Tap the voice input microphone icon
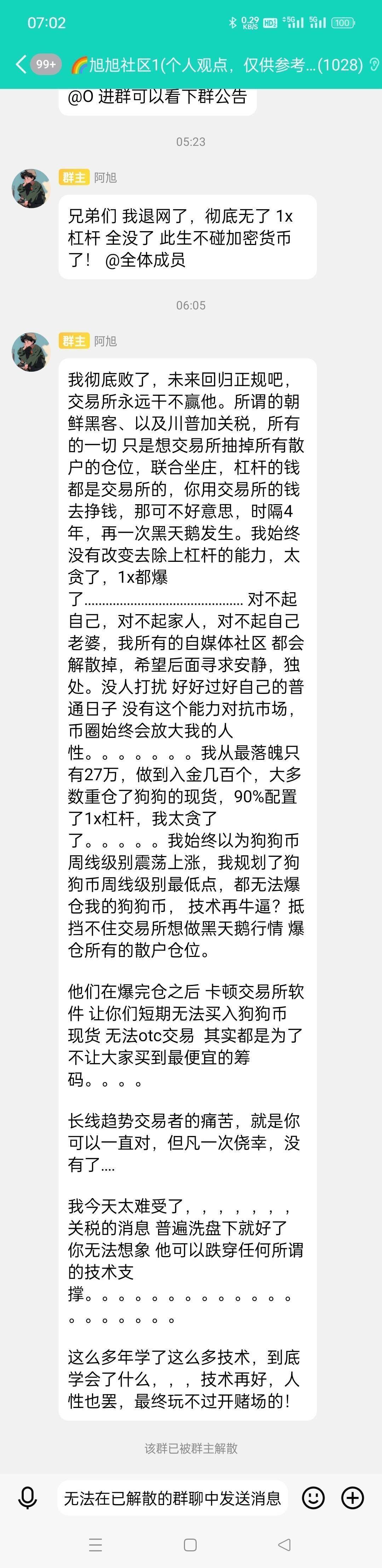 [x=27, y=1498]
